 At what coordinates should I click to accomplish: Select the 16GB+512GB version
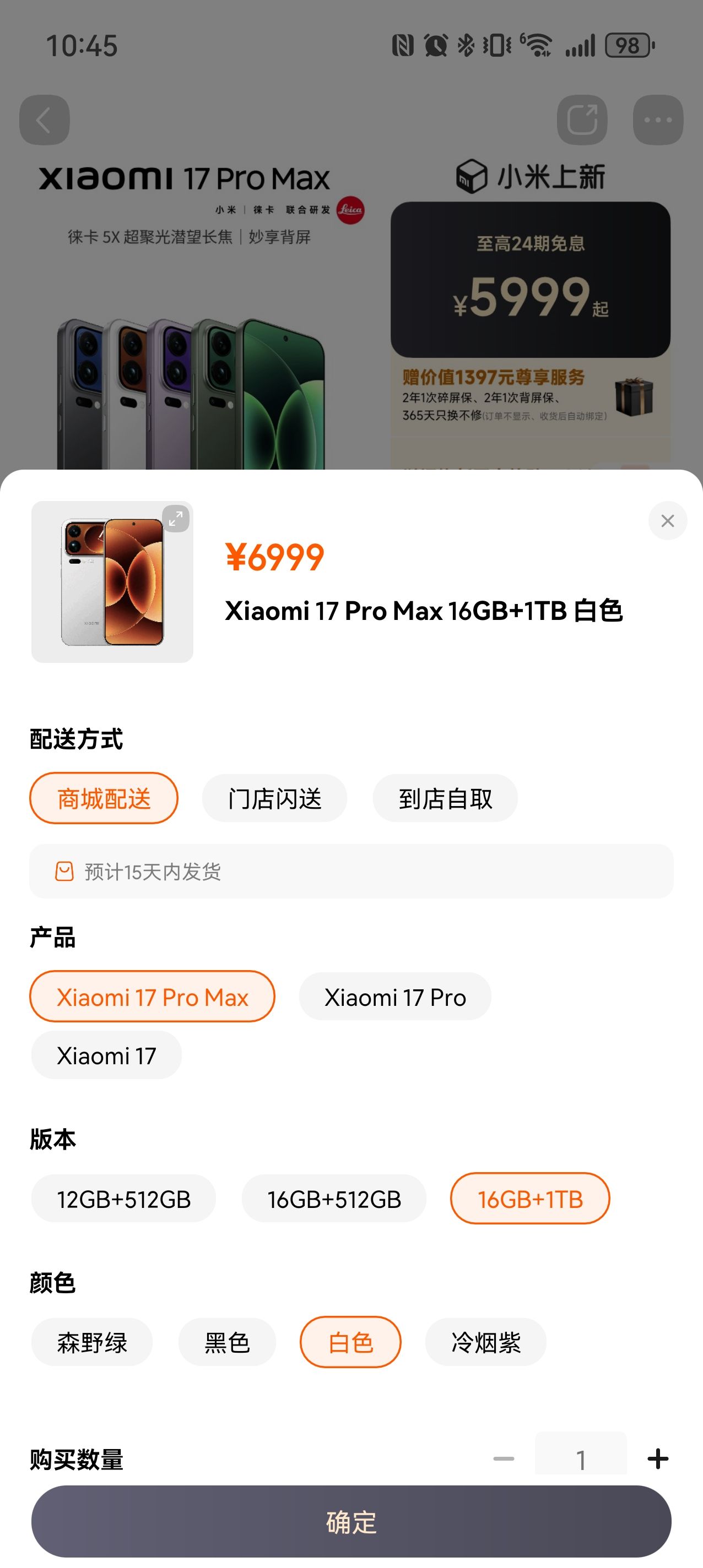(x=334, y=1199)
